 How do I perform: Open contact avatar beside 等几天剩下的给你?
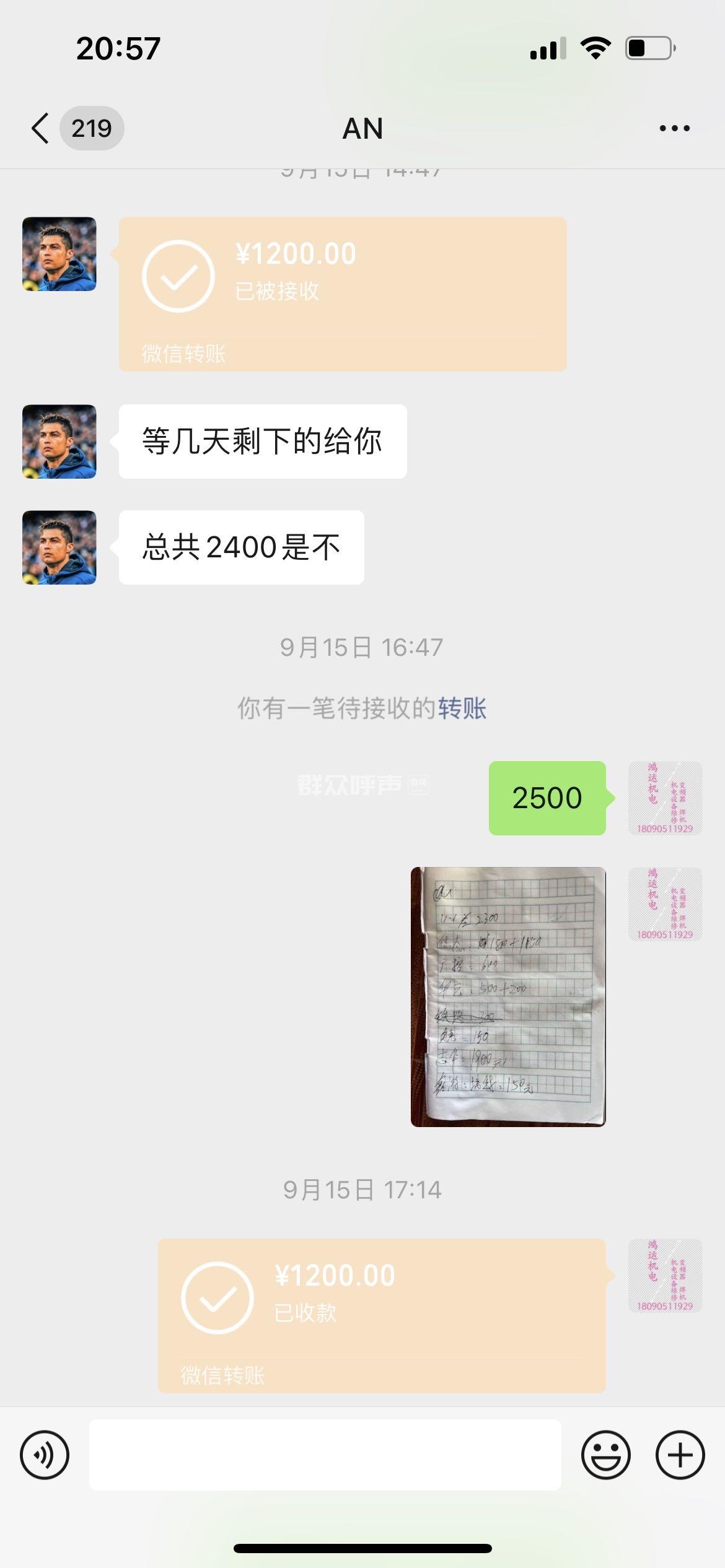pyautogui.click(x=59, y=442)
